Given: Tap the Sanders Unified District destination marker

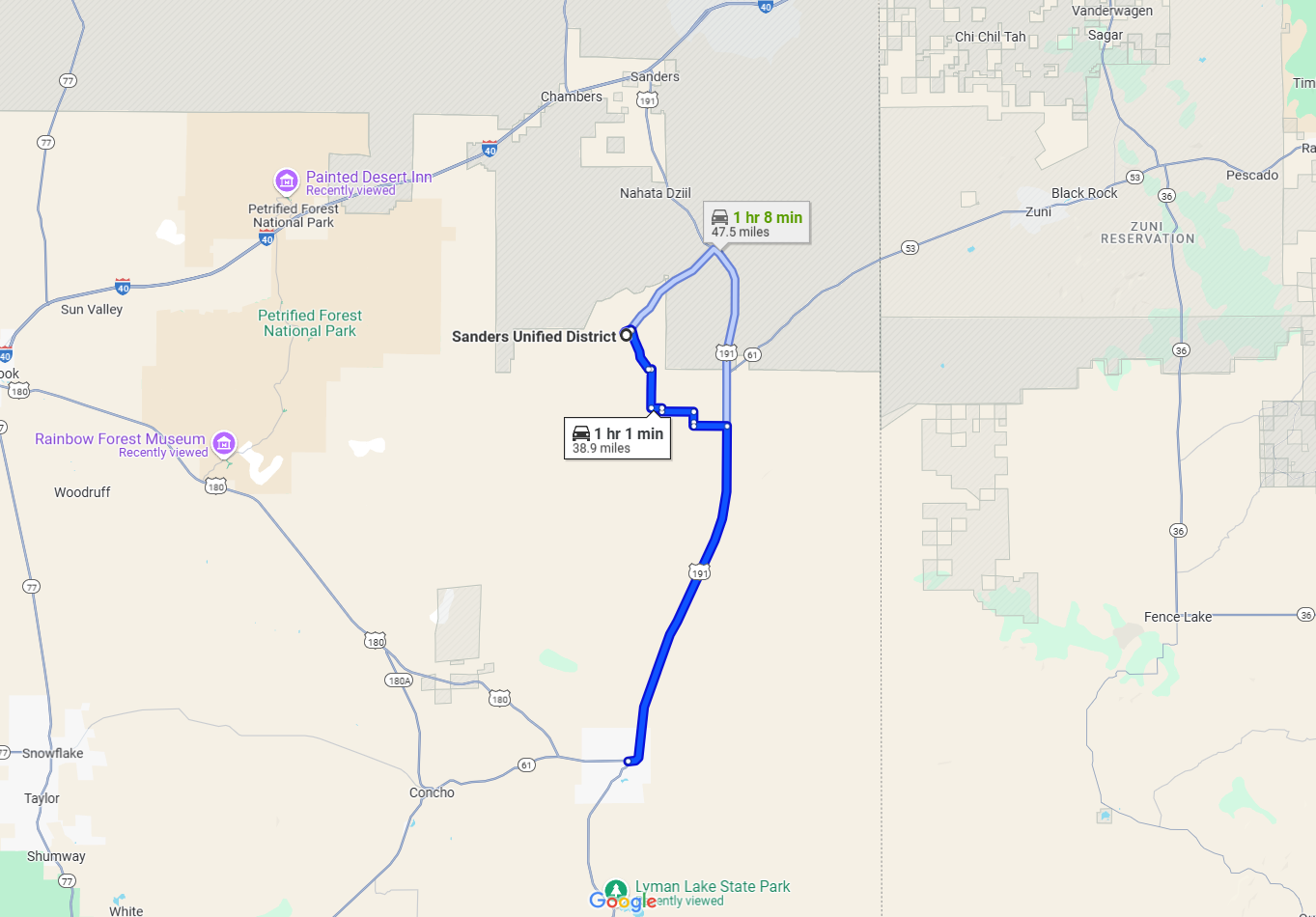Looking at the screenshot, I should (627, 335).
